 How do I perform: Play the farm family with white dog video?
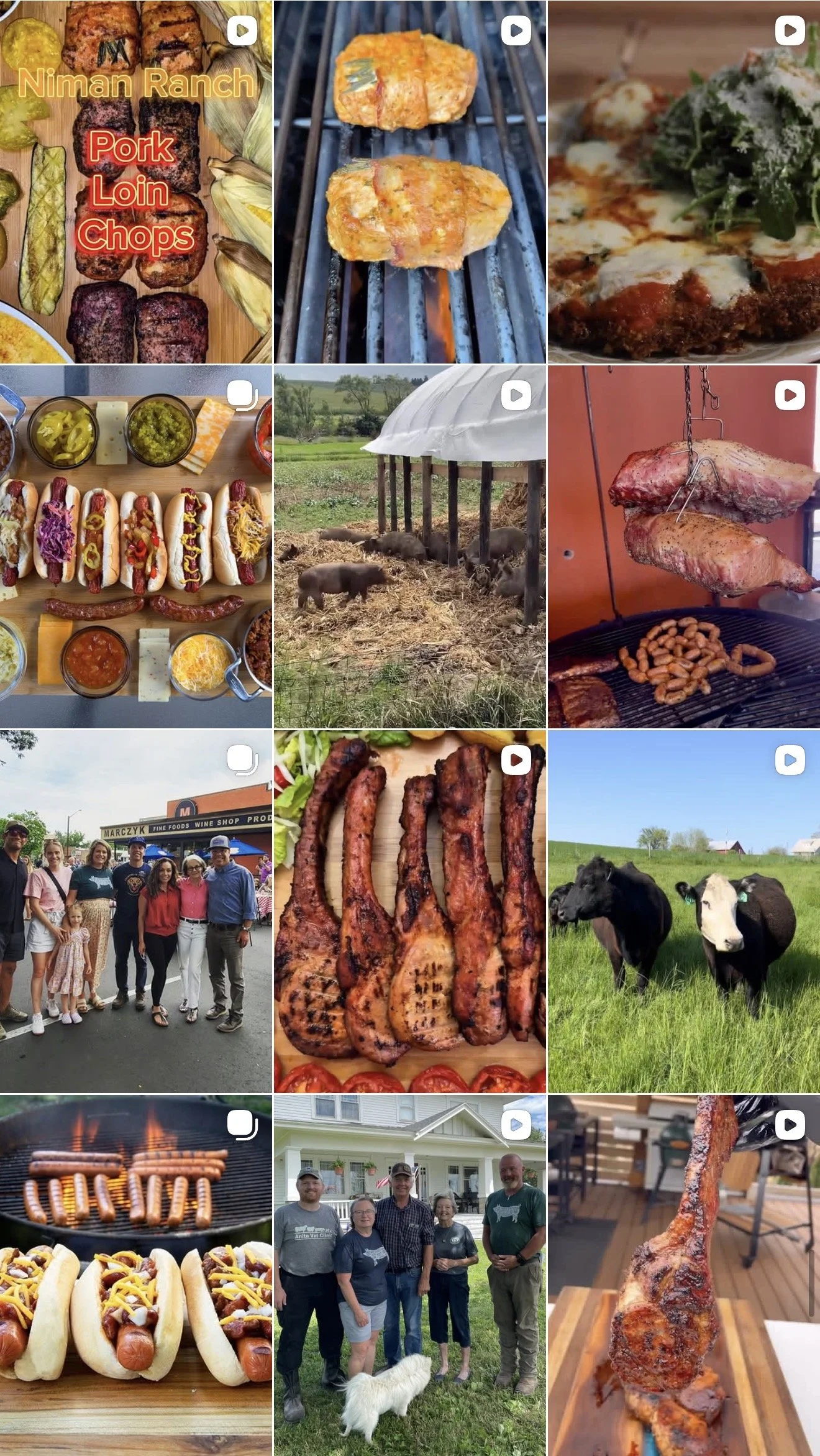point(410,1275)
